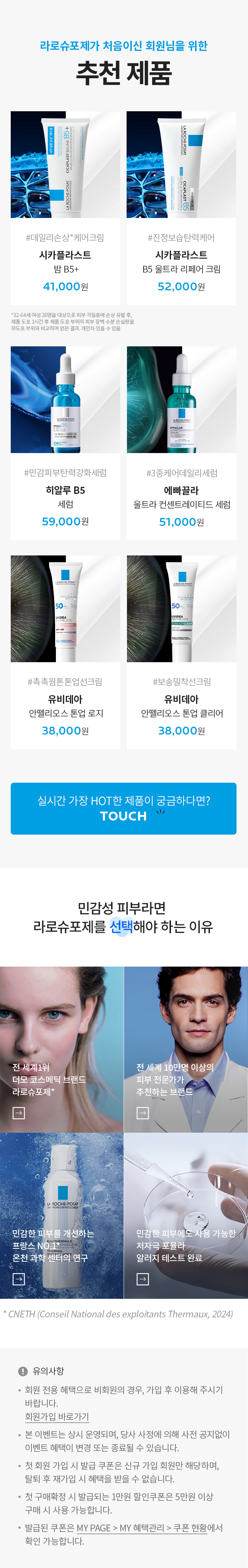The width and height of the screenshot is (248, 1568).
Task: Tap the TOUCH banner for the hottest products
Action: [123, 808]
